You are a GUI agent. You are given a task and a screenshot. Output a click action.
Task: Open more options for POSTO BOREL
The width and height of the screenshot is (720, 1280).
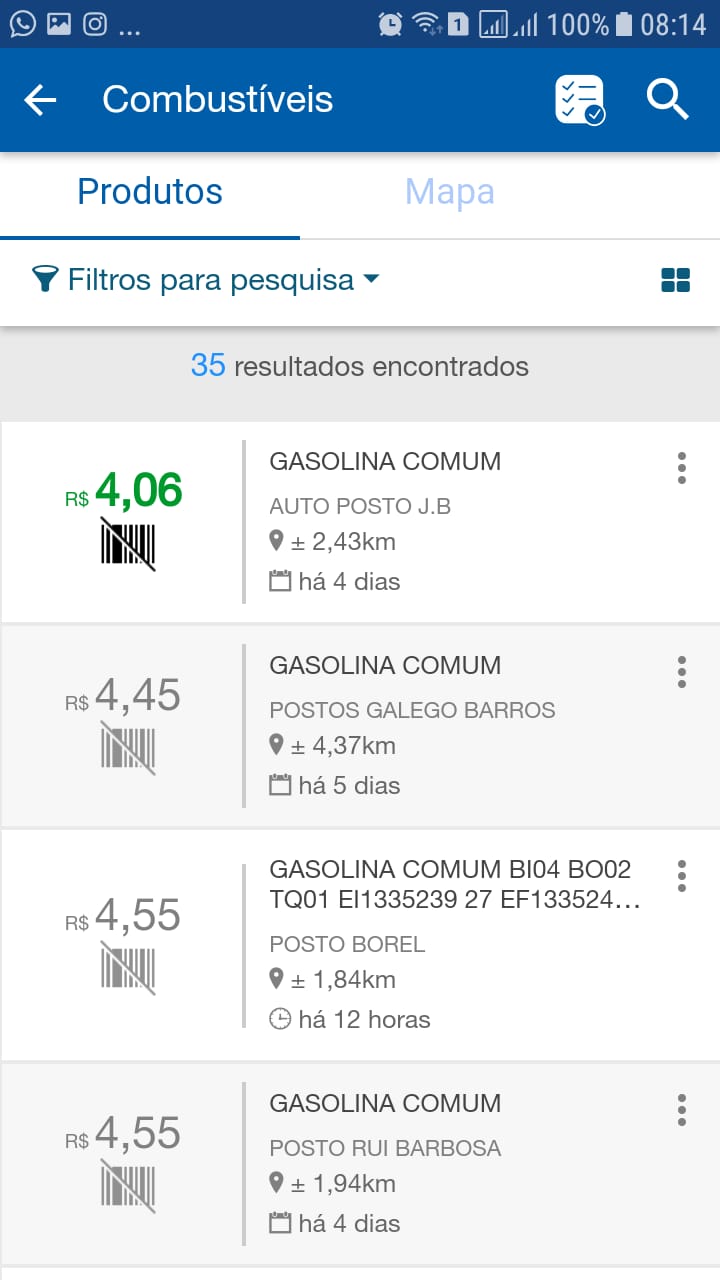681,876
